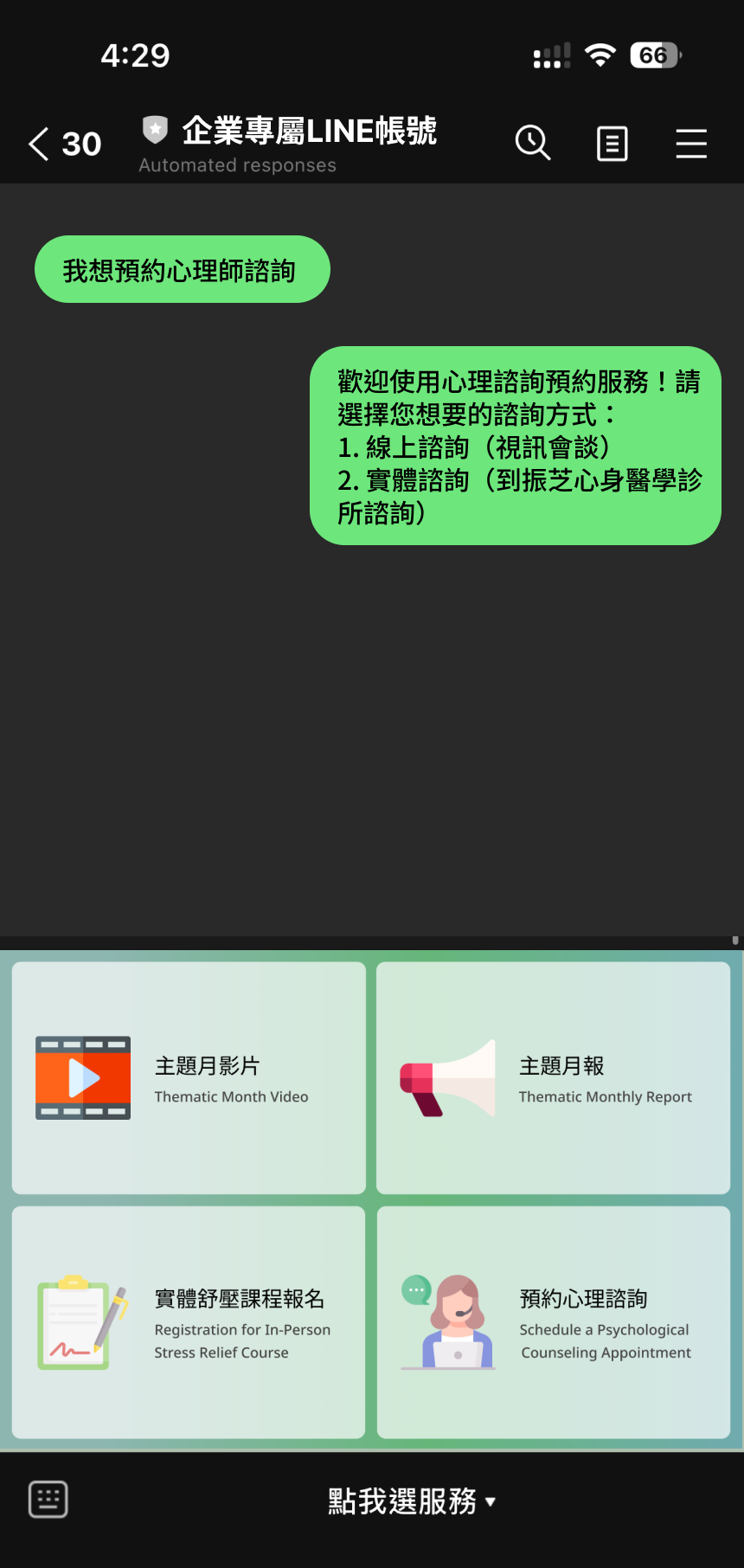
Task: Go back to the chat list
Action: point(39,144)
